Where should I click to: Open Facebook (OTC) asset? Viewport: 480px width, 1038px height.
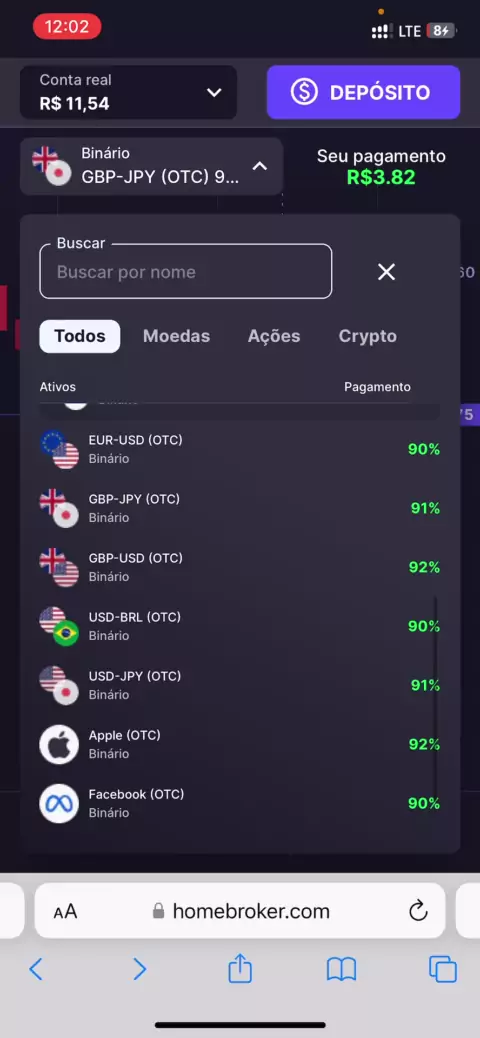click(240, 803)
